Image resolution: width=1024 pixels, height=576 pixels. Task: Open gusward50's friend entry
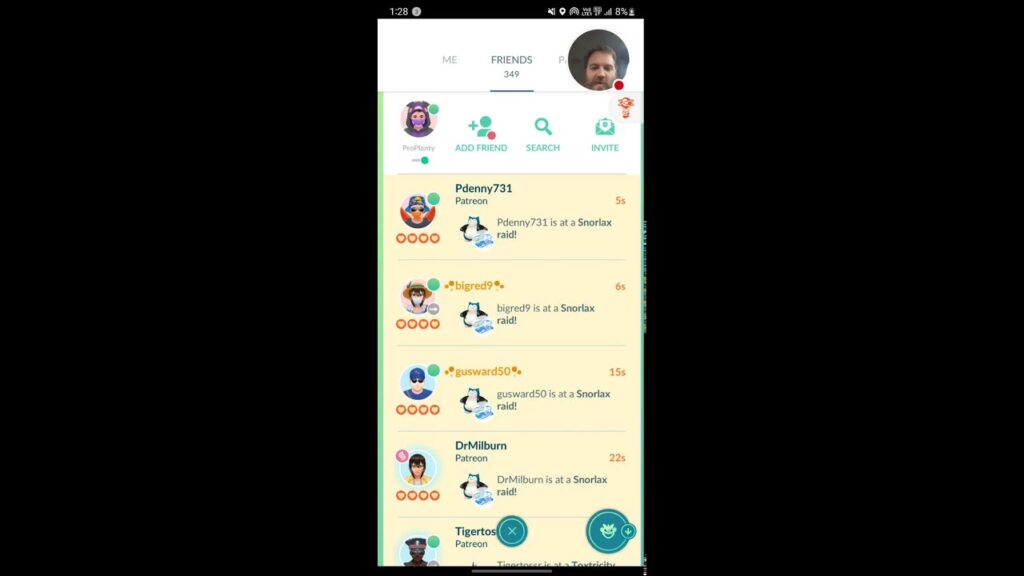click(510, 388)
